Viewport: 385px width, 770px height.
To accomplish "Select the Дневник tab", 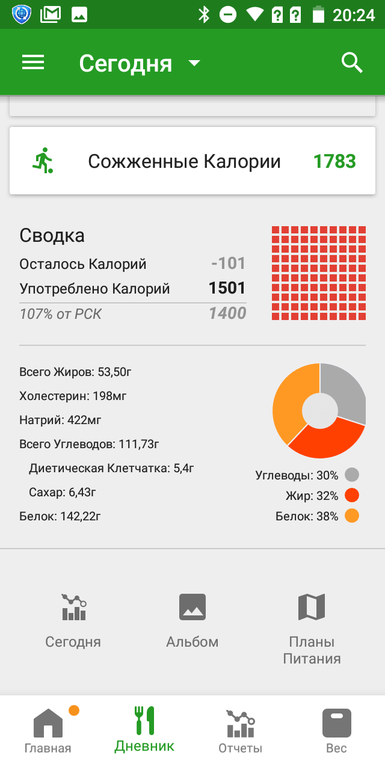I will tap(144, 732).
